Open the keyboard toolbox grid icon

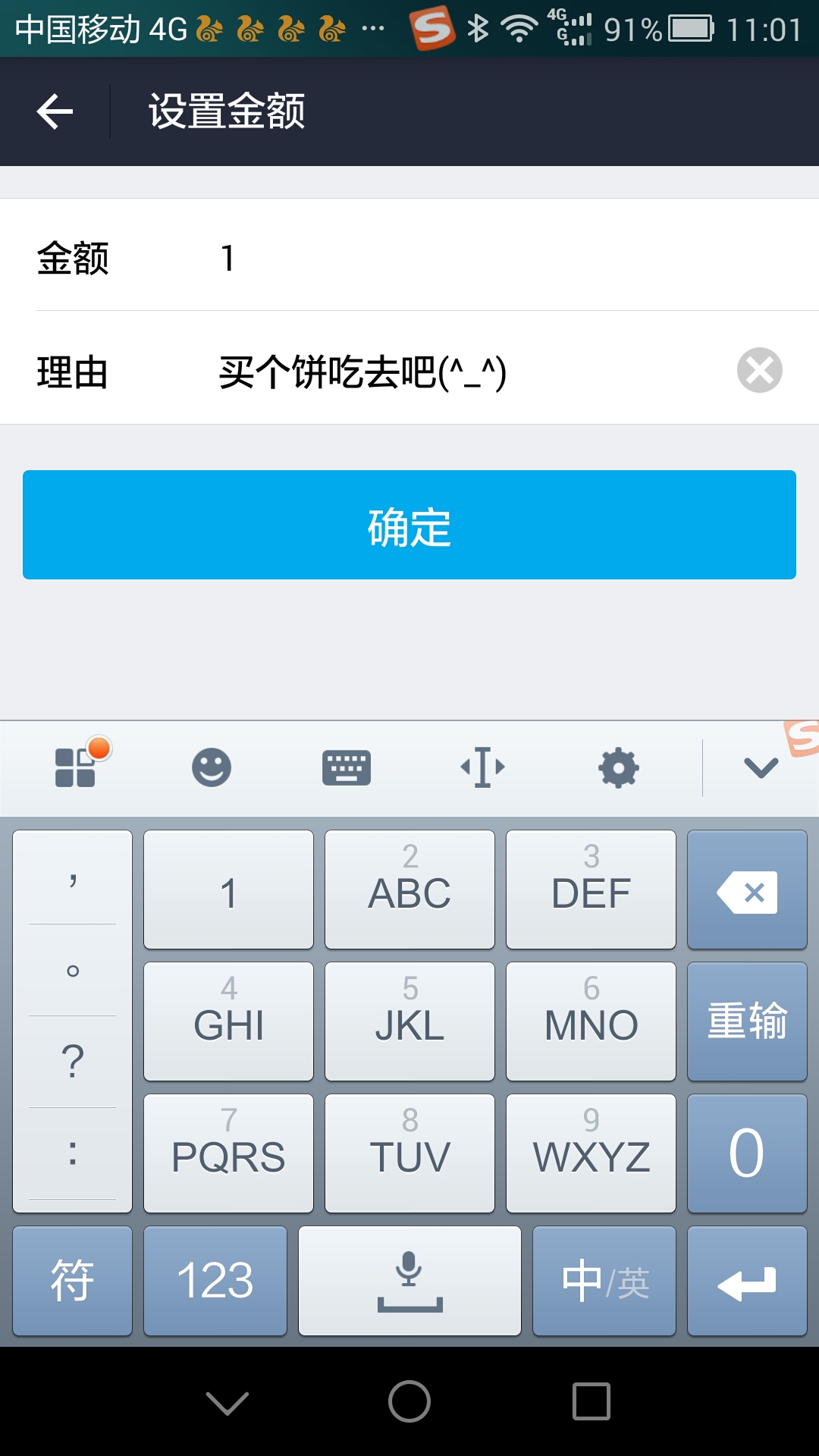76,767
